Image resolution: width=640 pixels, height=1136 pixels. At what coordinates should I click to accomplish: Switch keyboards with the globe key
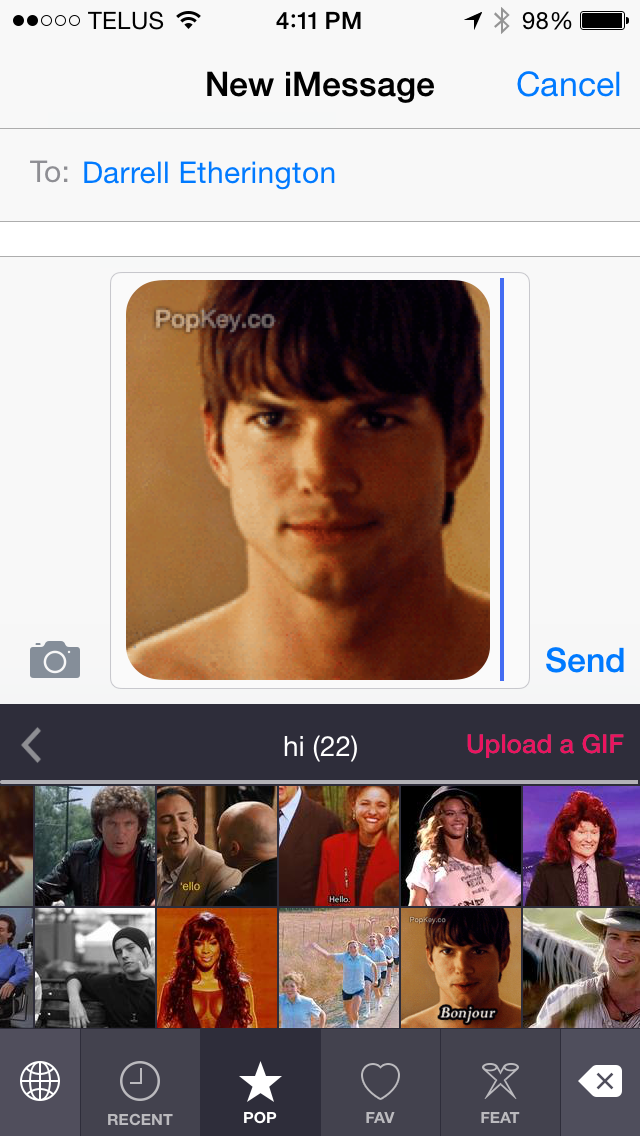click(x=40, y=1081)
